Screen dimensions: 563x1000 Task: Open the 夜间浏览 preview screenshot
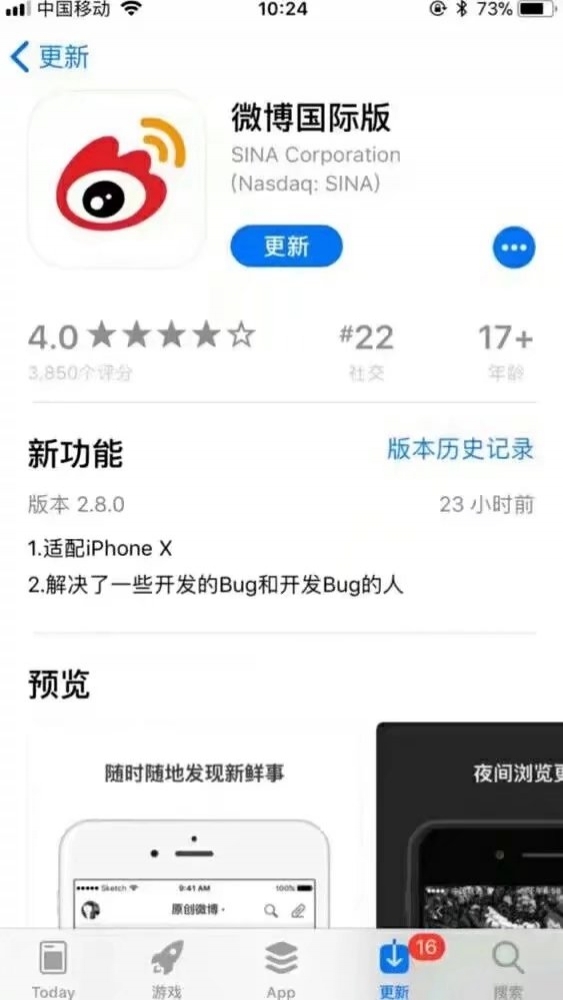[470, 826]
